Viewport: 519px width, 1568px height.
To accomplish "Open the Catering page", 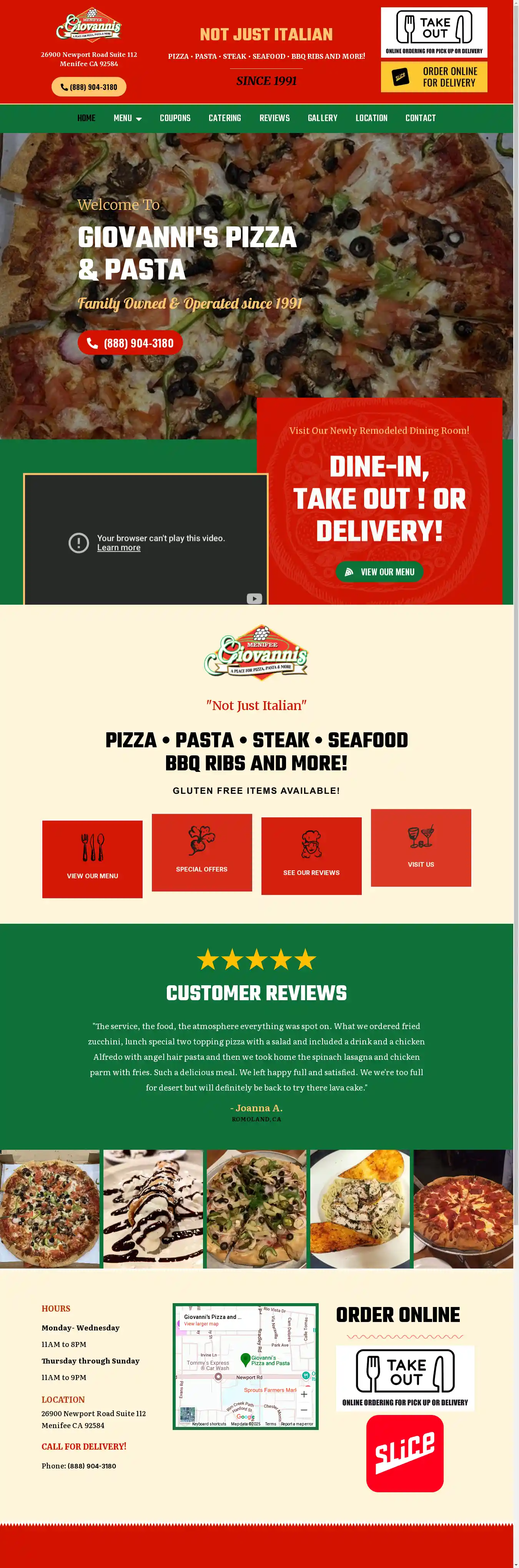I will pos(225,118).
